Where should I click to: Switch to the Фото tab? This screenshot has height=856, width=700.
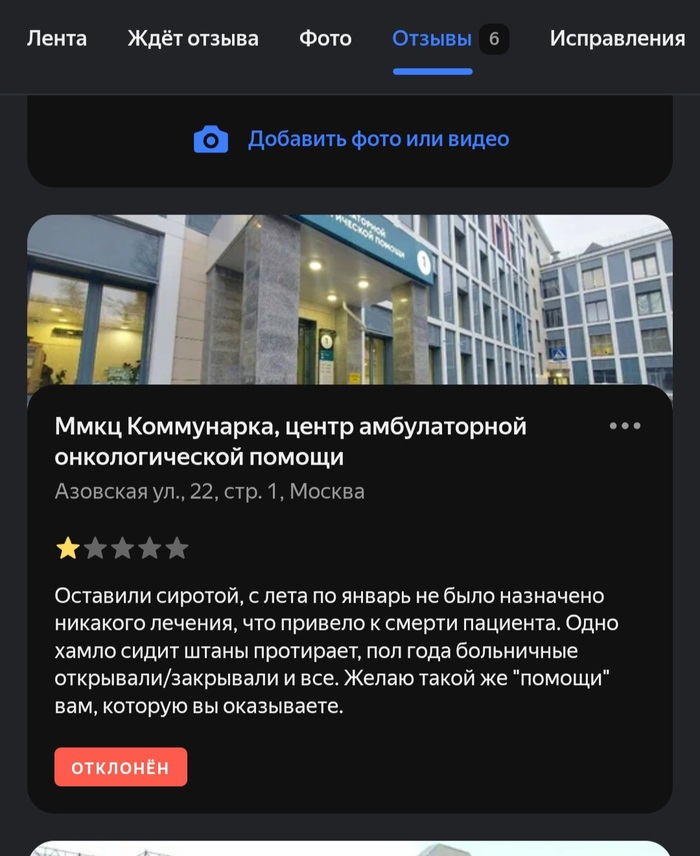[325, 39]
